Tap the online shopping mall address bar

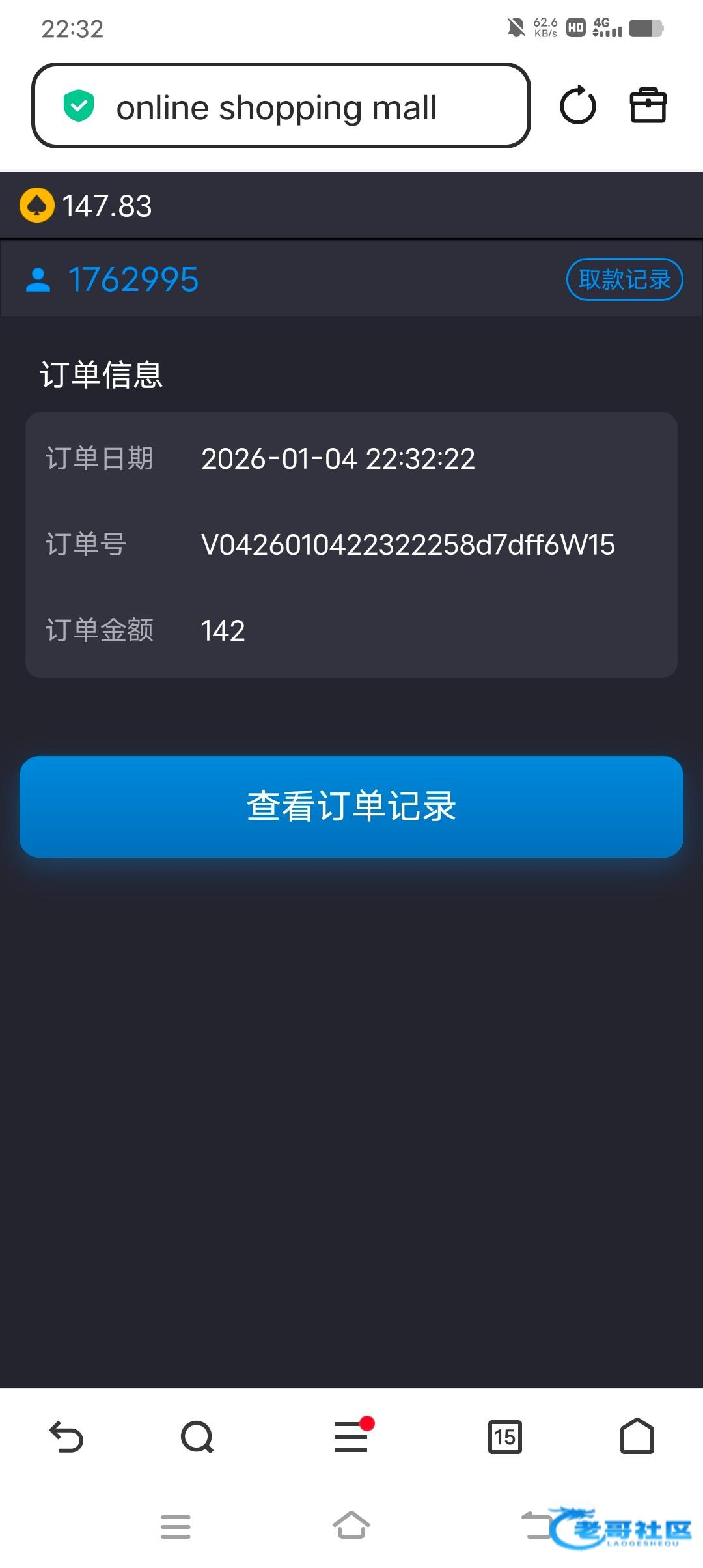point(280,106)
